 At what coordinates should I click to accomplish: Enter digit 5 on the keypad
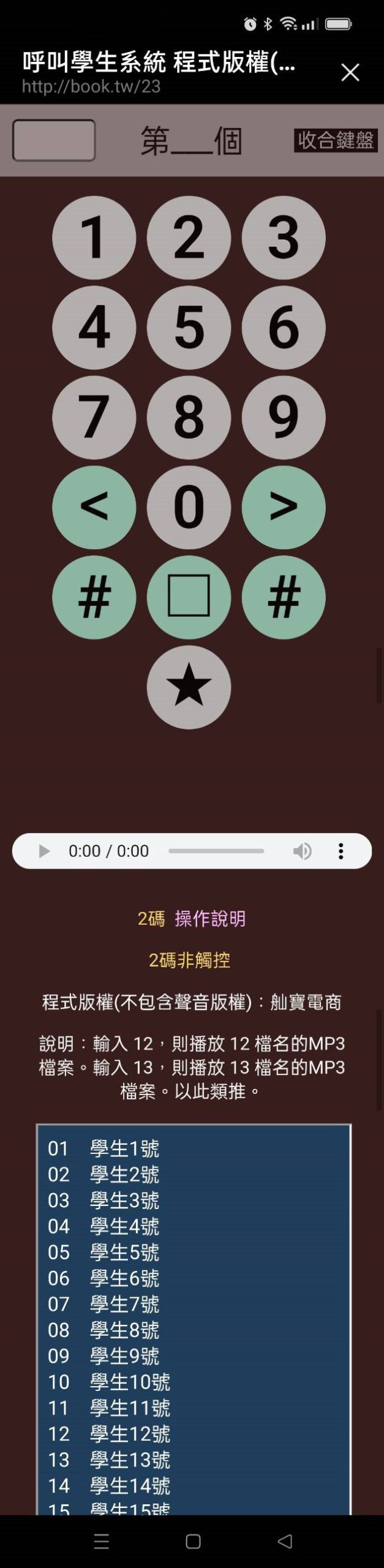(189, 327)
